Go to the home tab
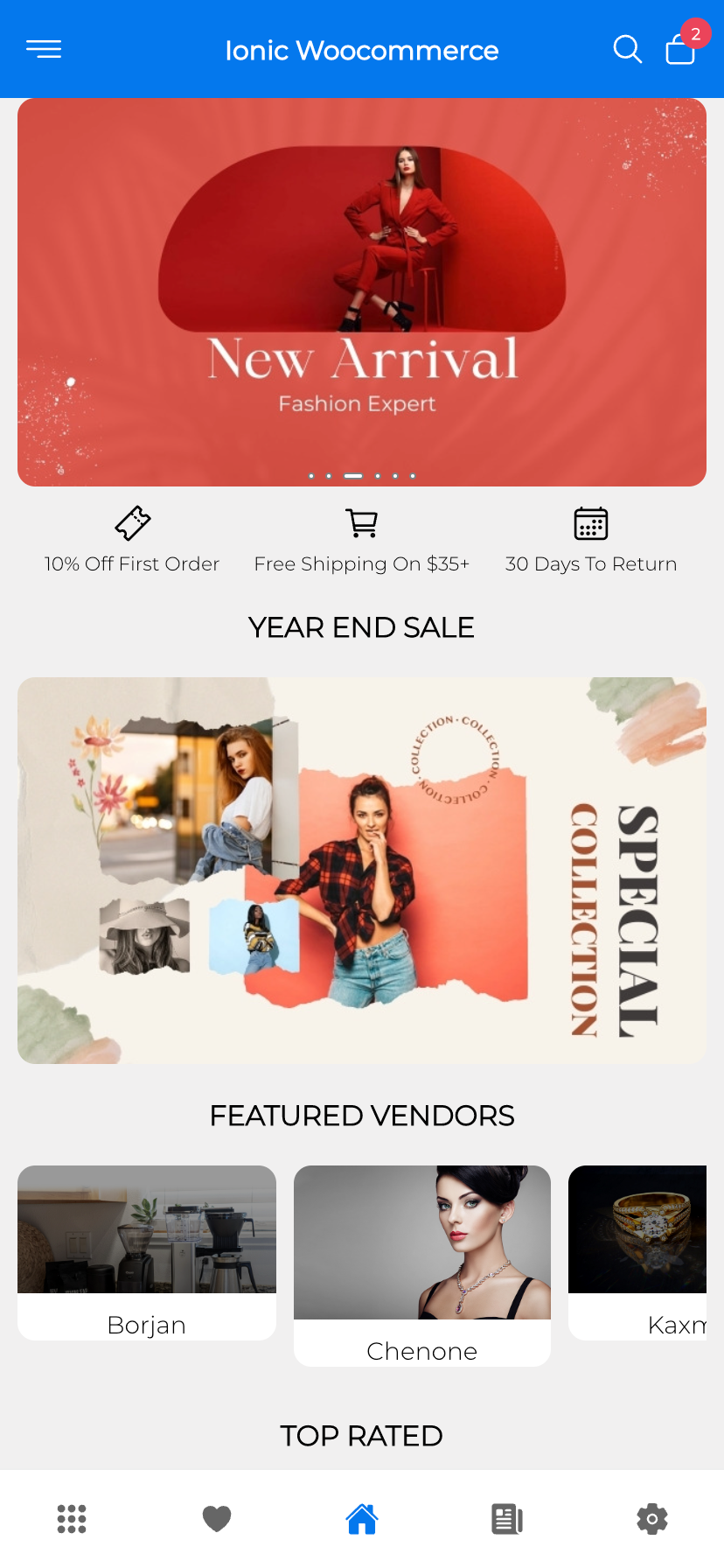Screen dimensions: 724x1568 pyautogui.click(x=362, y=1519)
